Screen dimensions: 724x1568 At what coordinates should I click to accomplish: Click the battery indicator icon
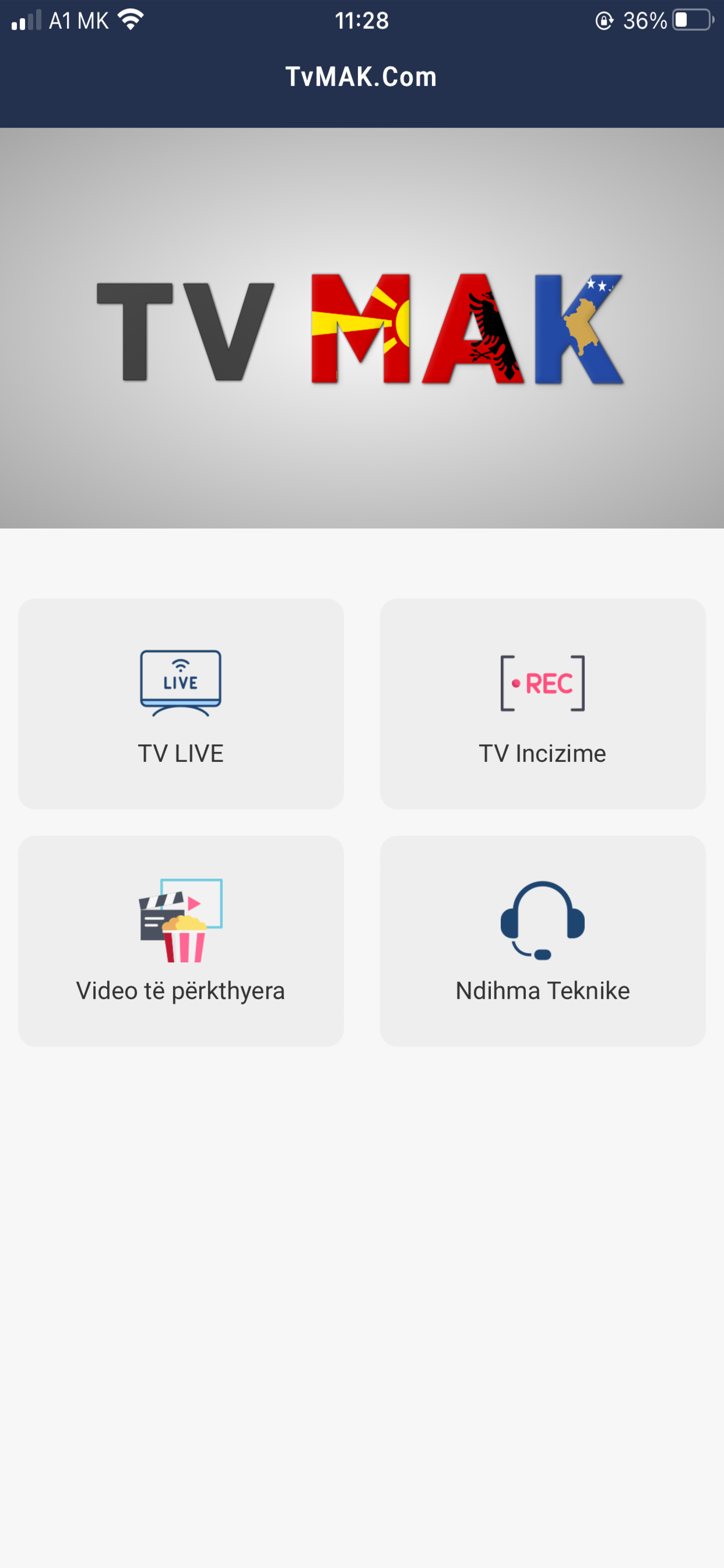click(691, 19)
